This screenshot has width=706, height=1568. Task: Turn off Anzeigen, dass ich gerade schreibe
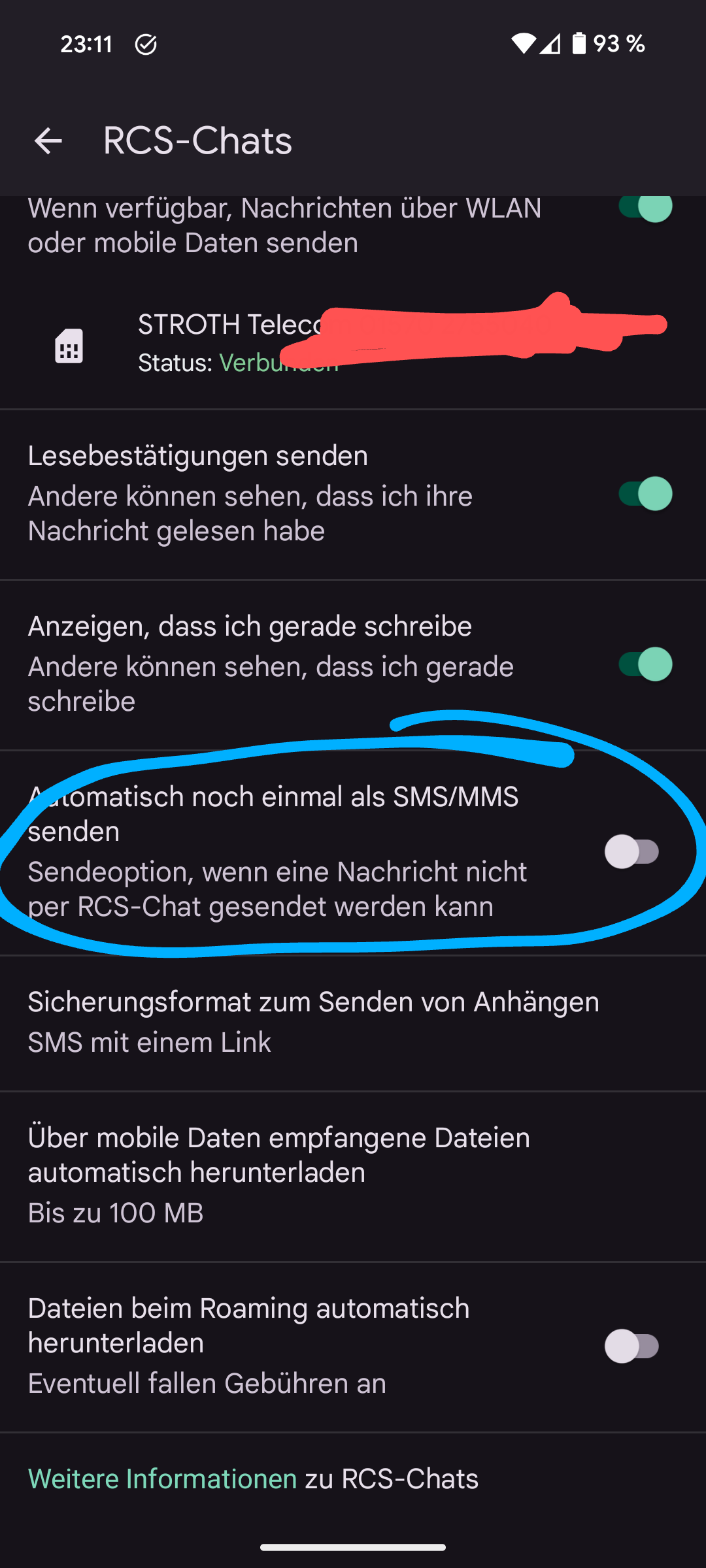tap(645, 664)
